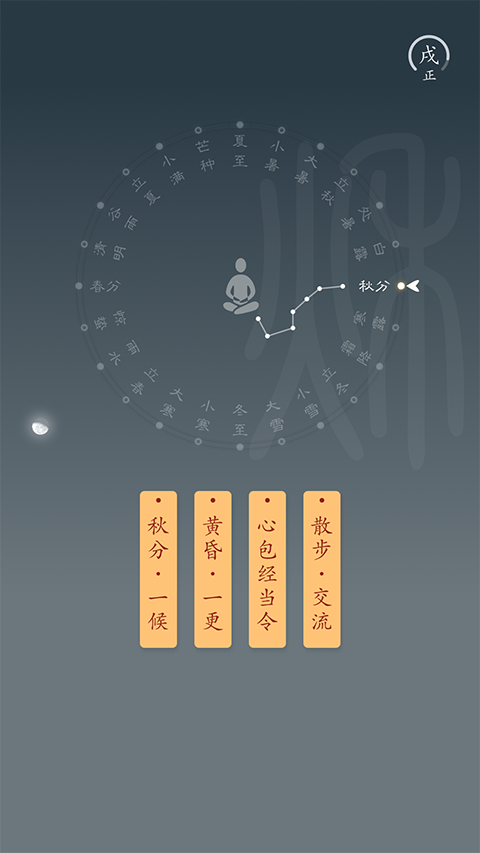The image size is (480, 853).
Task: Select the highlighted 秋分 marker on the wheel
Action: [401, 286]
